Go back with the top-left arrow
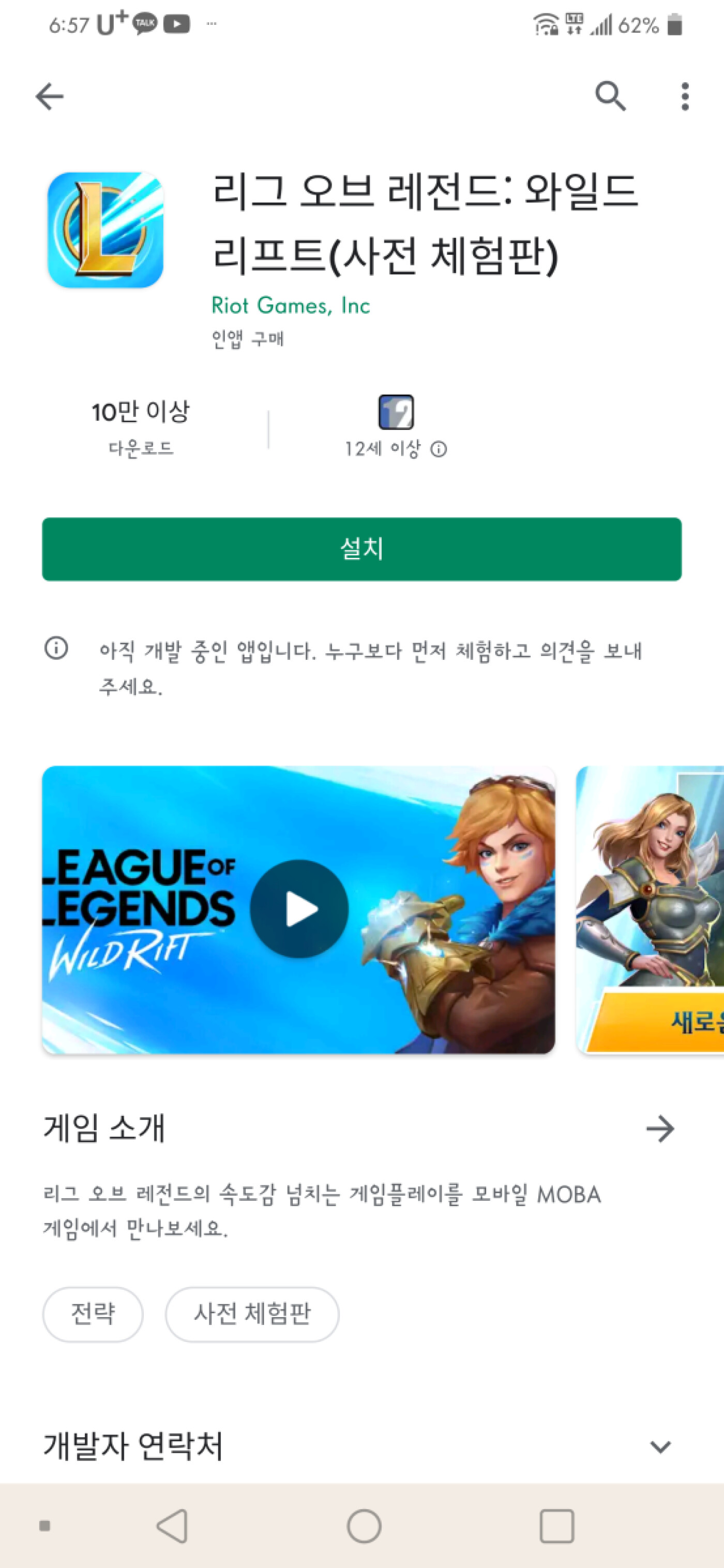Image resolution: width=724 pixels, height=1568 pixels. tap(49, 97)
